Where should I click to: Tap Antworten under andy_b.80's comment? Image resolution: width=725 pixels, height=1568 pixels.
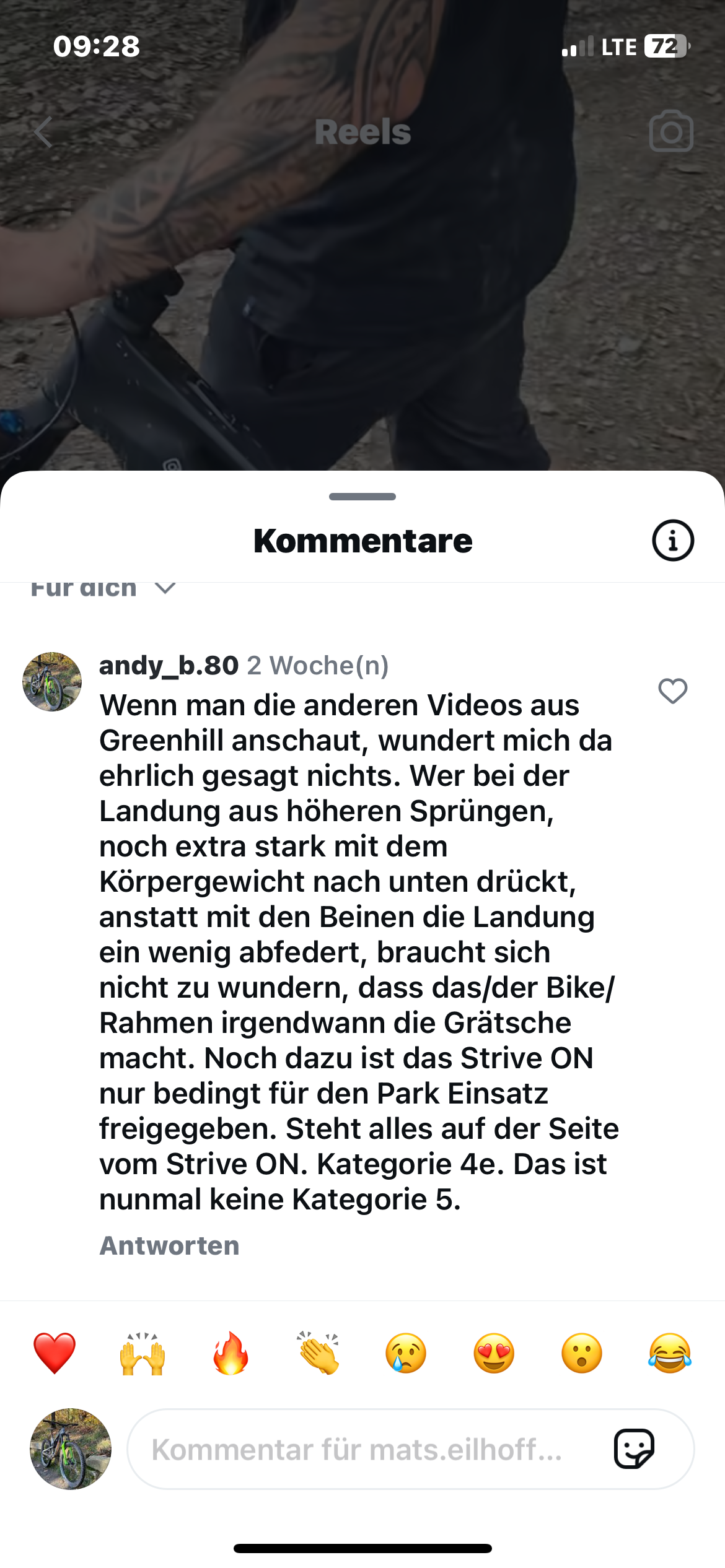169,1245
